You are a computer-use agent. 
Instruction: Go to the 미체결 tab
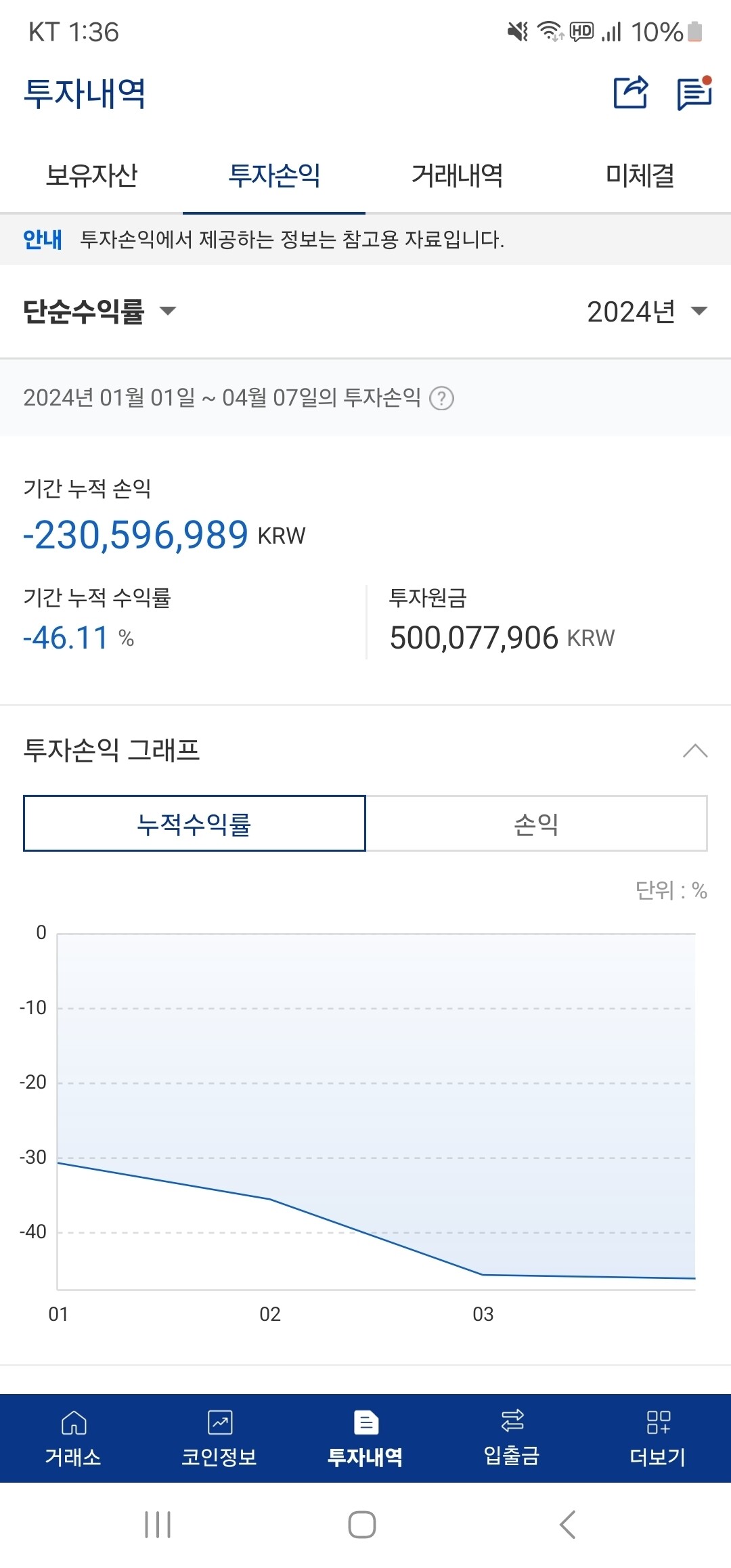click(639, 175)
